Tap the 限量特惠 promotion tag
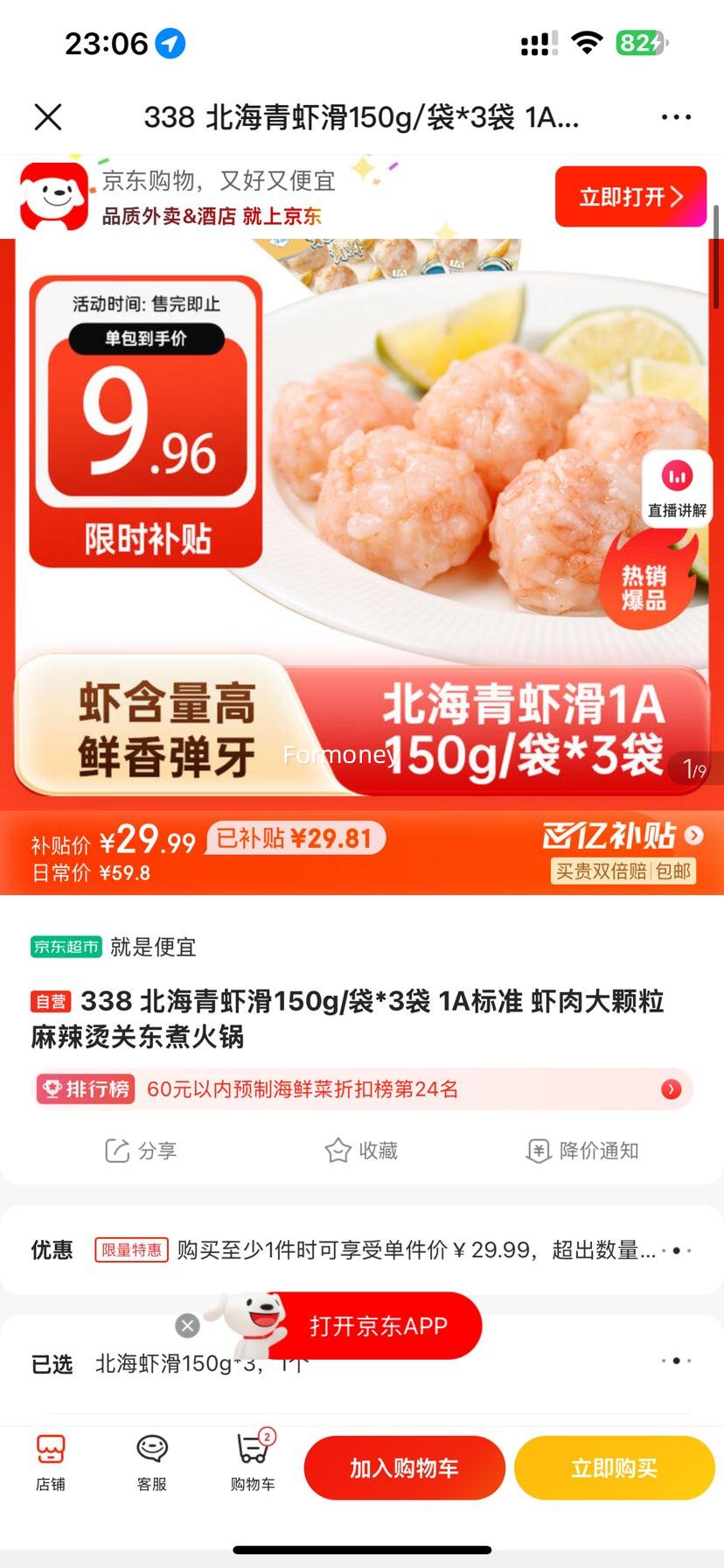The width and height of the screenshot is (724, 1568). 131,1250
